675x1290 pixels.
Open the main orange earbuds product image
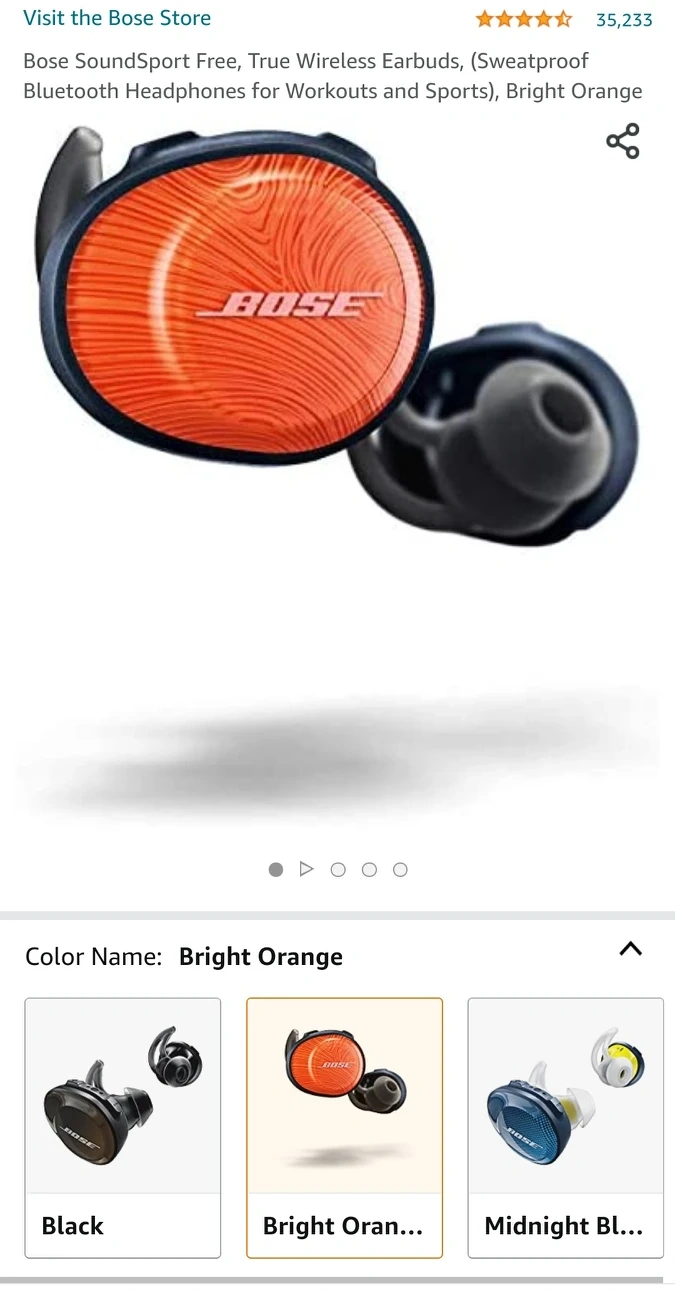point(337,340)
